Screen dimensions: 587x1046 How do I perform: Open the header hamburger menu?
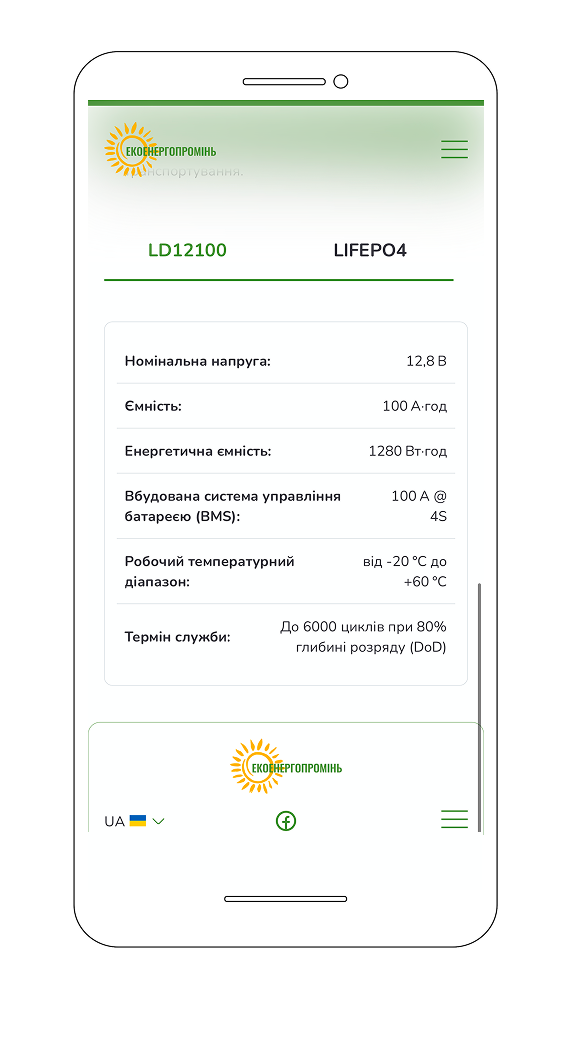pyautogui.click(x=454, y=149)
